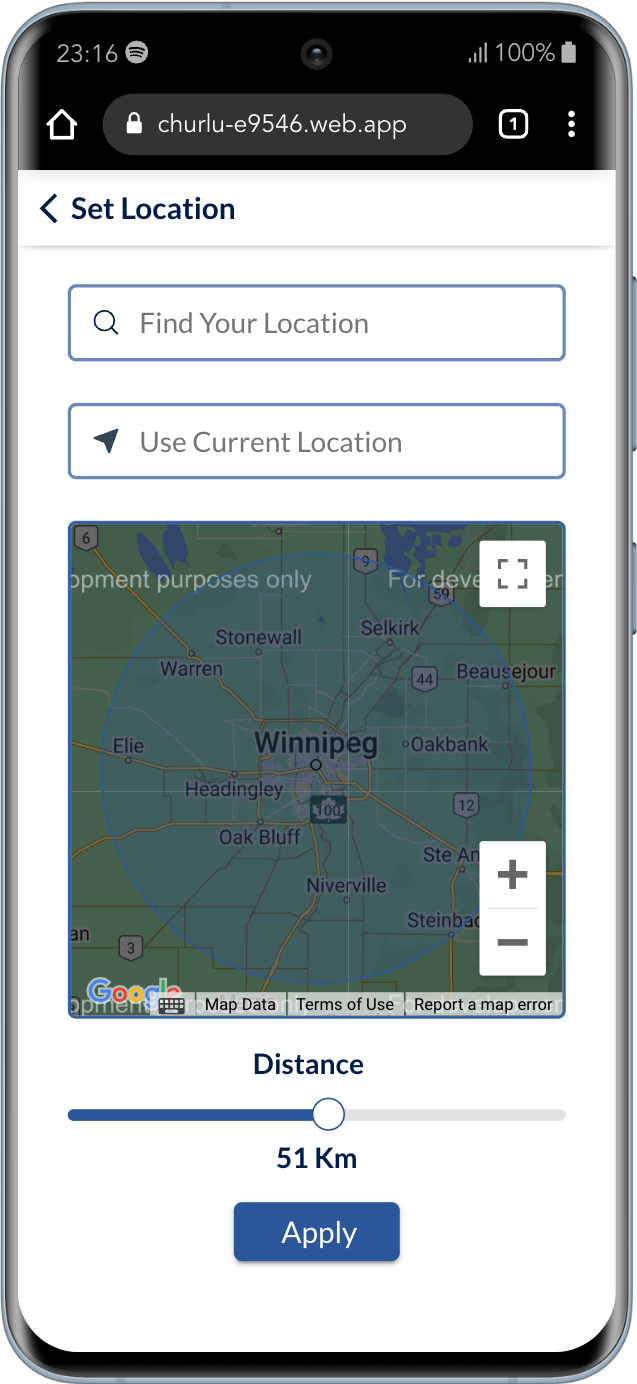The height and width of the screenshot is (1384, 637).
Task: Zoom in on the map
Action: (x=513, y=875)
